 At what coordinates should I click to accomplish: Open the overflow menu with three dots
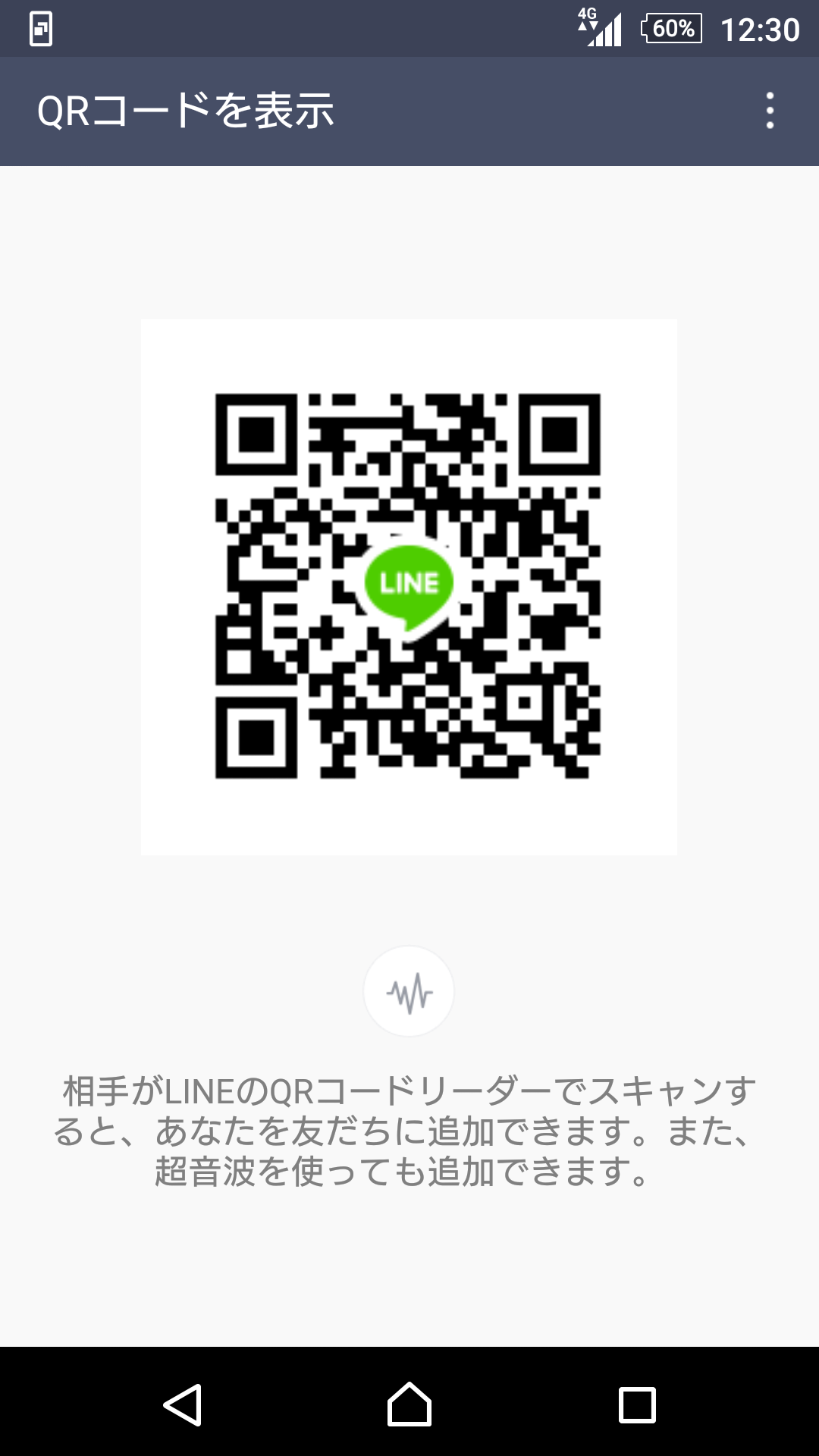click(x=770, y=111)
